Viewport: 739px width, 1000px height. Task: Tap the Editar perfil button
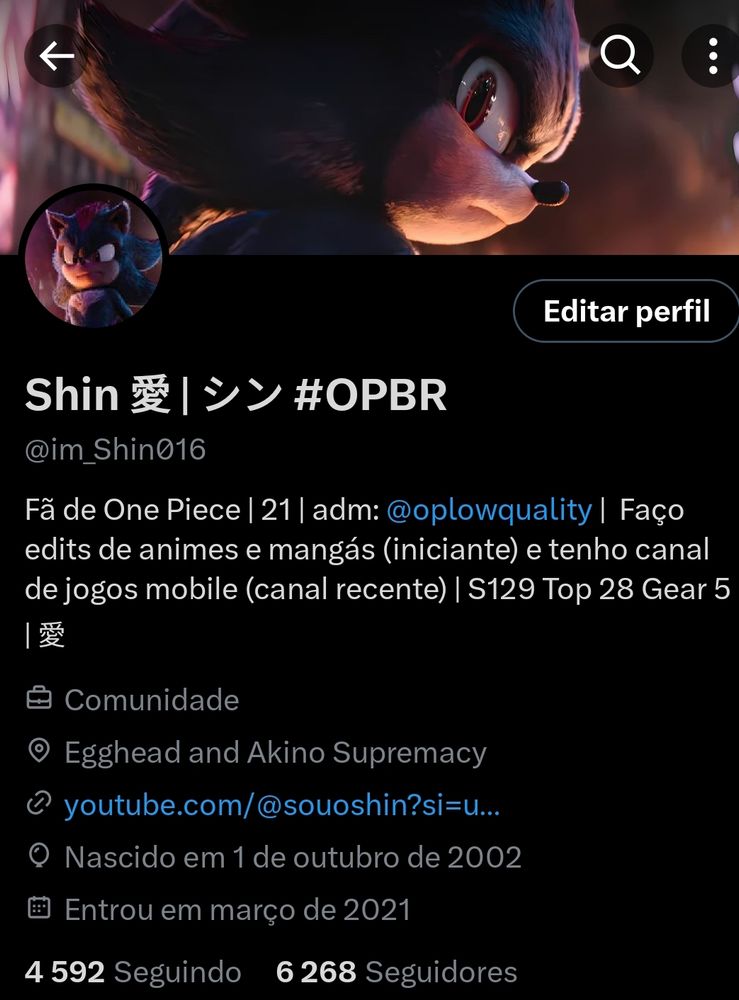pyautogui.click(x=626, y=311)
